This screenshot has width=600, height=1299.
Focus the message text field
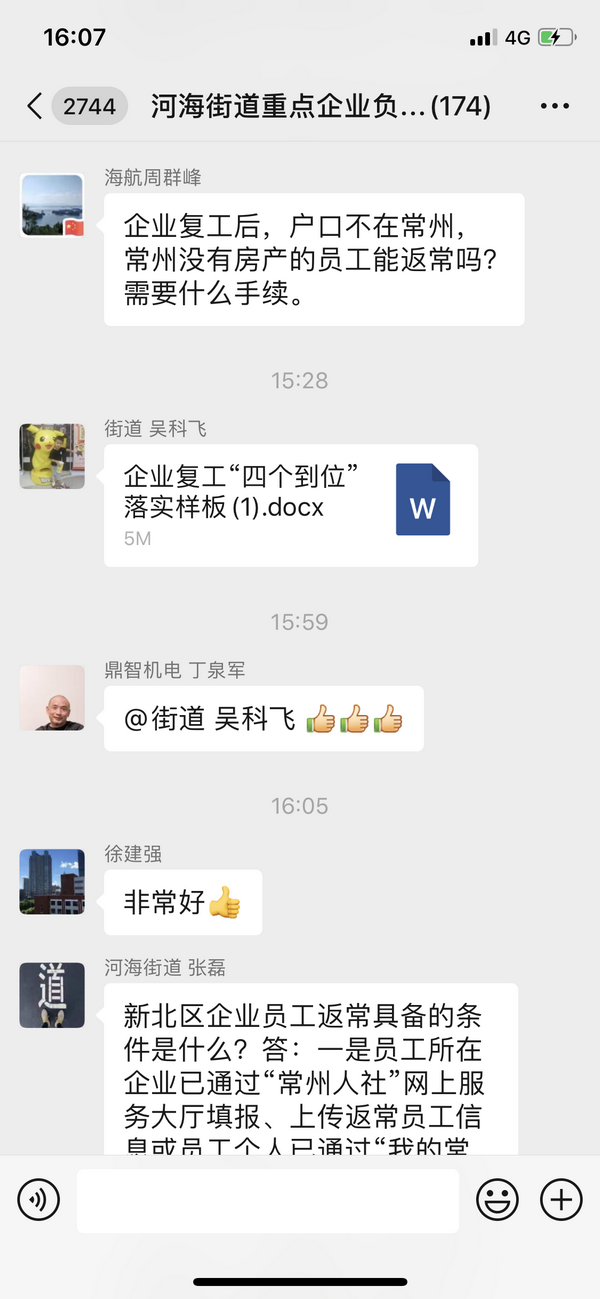pyautogui.click(x=268, y=1200)
